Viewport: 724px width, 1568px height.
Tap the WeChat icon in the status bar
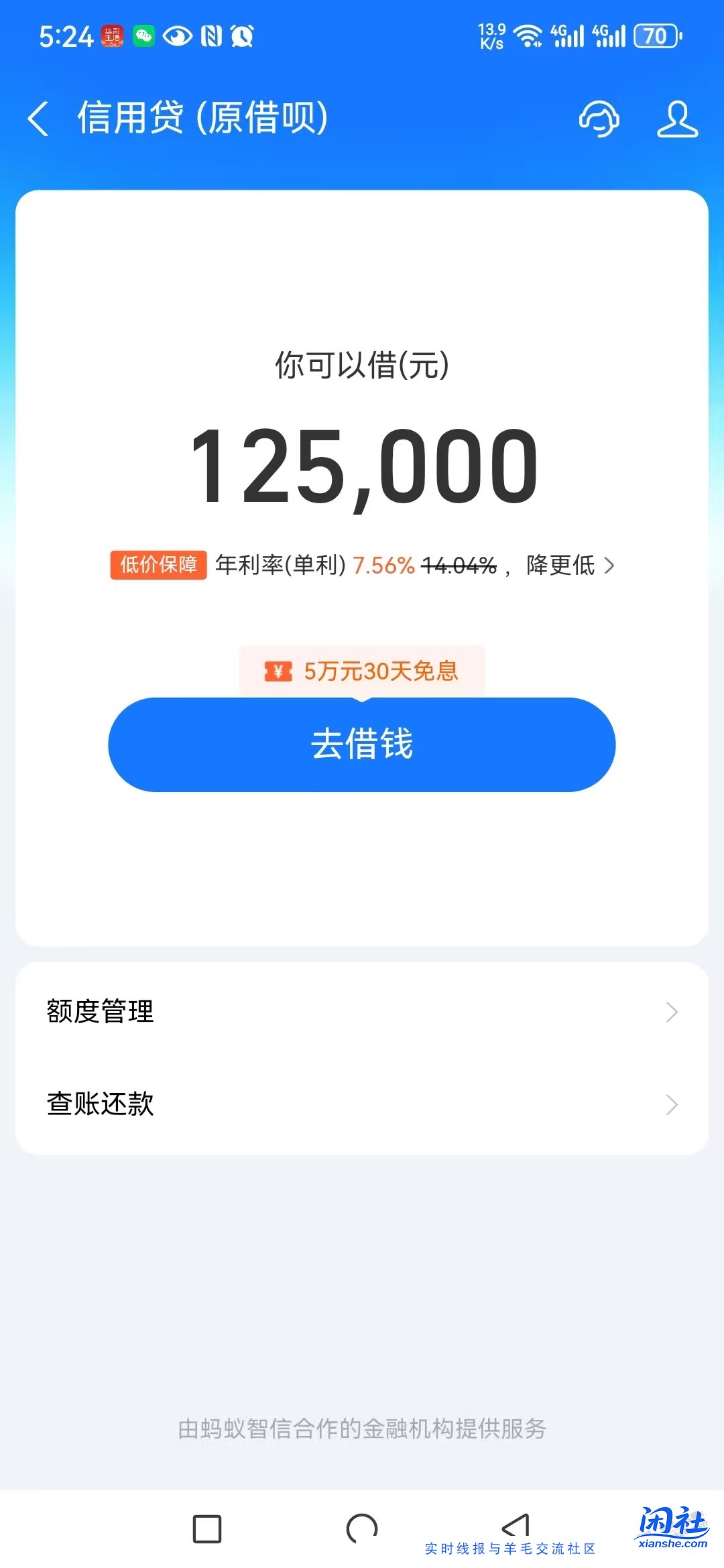pos(143,36)
